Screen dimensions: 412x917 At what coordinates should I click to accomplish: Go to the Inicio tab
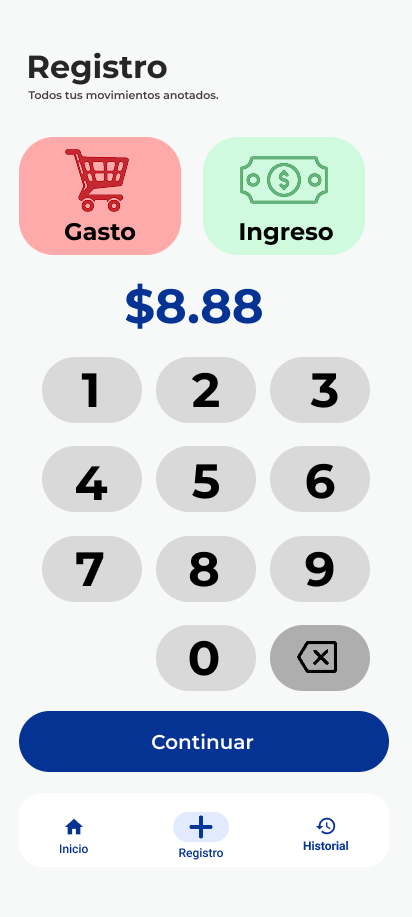(74, 836)
